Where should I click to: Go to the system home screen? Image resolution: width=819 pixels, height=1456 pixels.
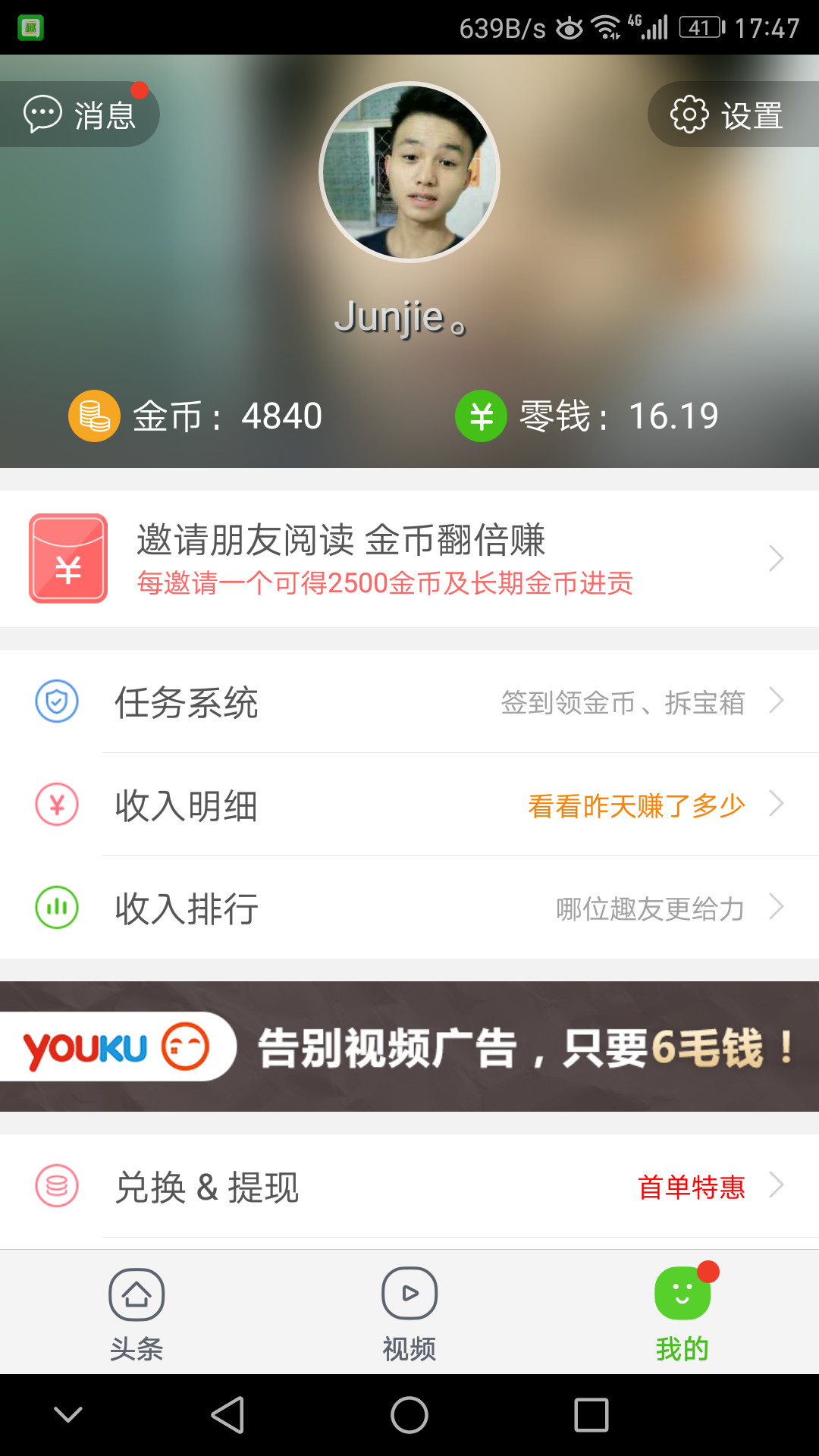tap(409, 1415)
